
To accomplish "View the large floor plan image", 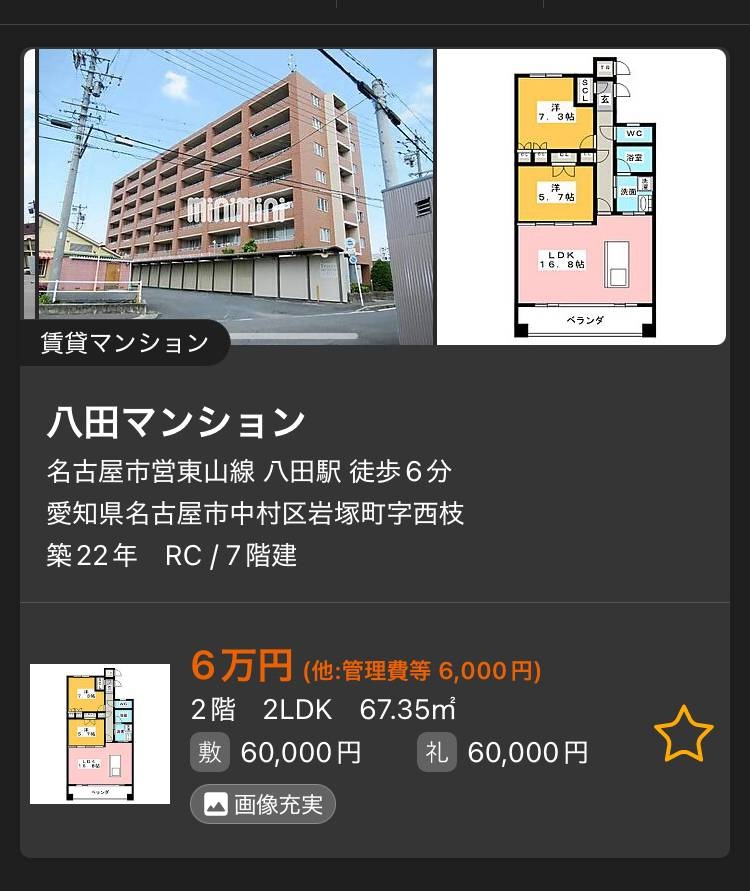I will pos(582,197).
